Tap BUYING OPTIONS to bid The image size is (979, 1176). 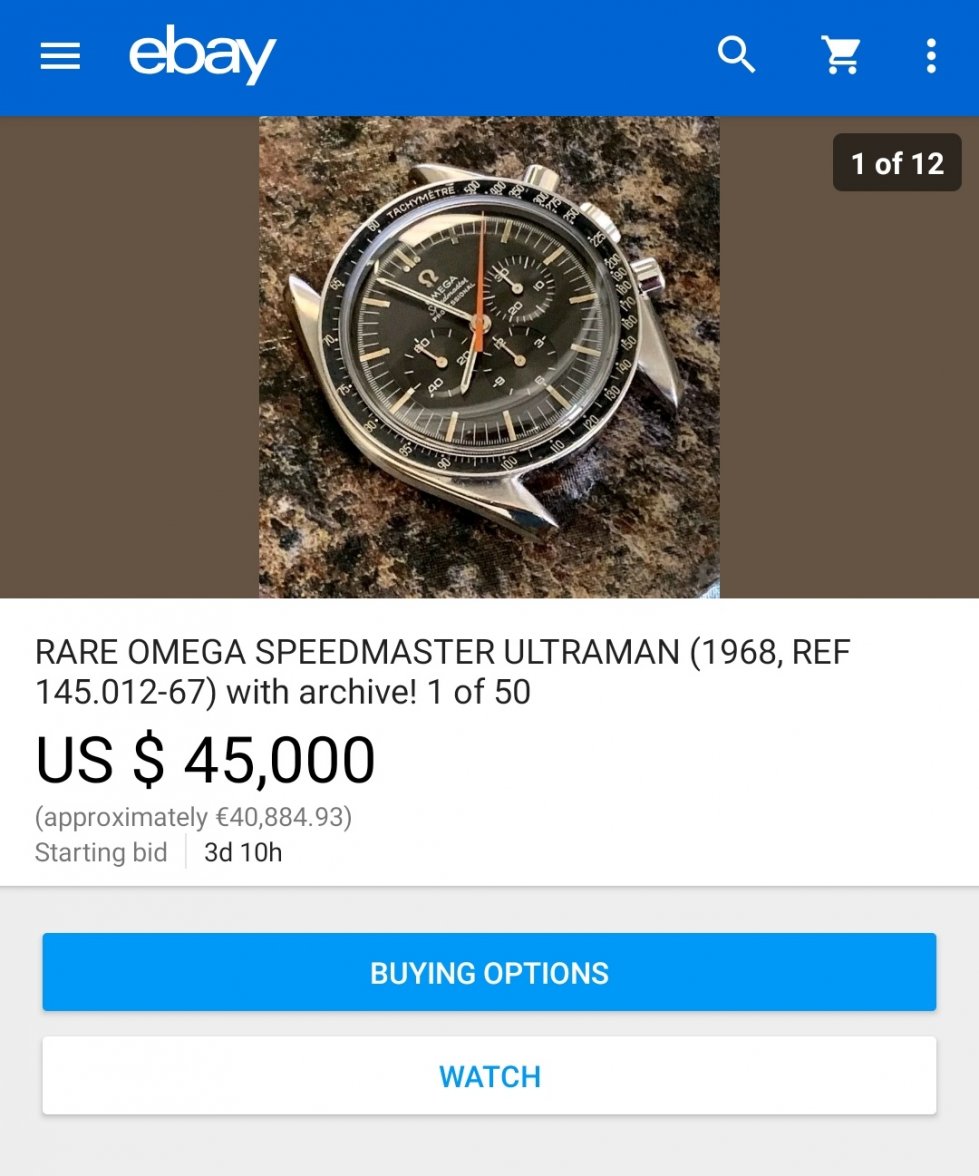click(x=489, y=971)
